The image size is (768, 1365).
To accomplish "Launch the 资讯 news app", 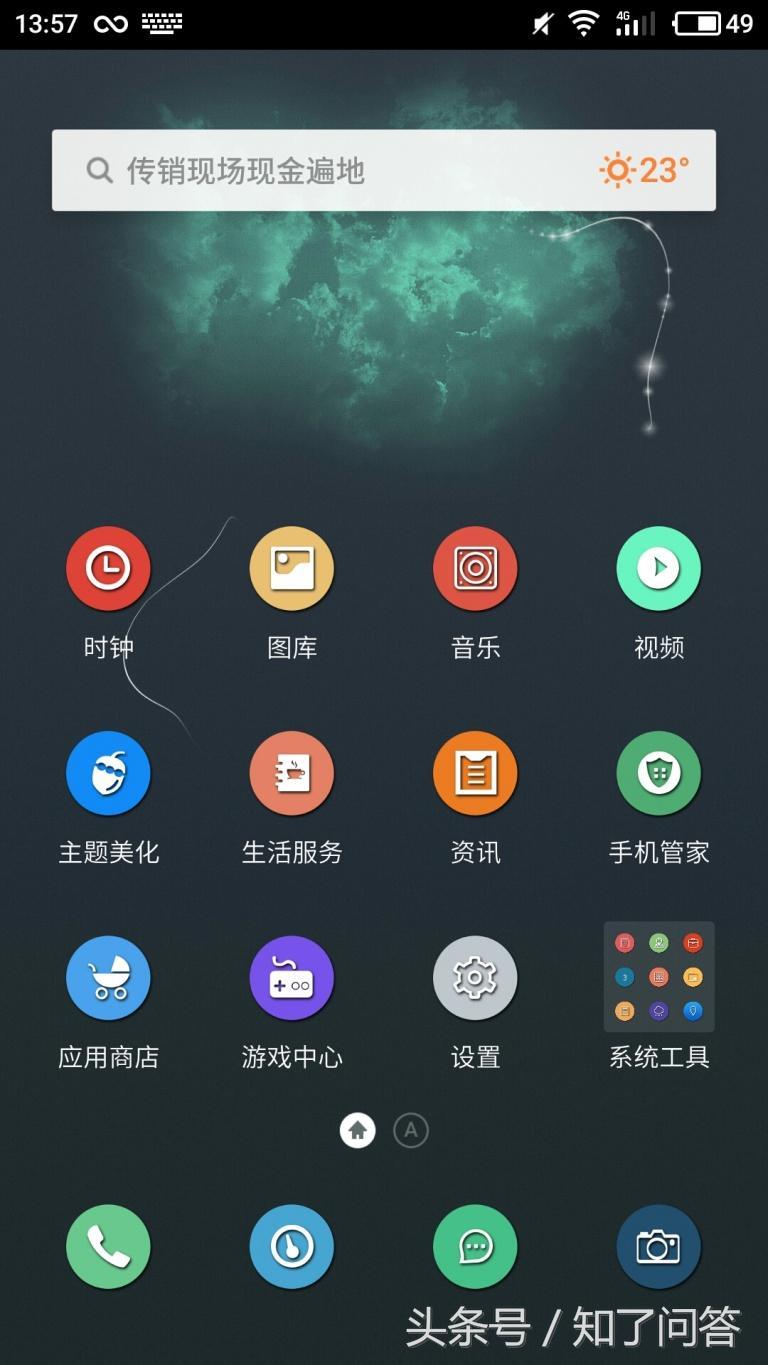I will pyautogui.click(x=475, y=774).
